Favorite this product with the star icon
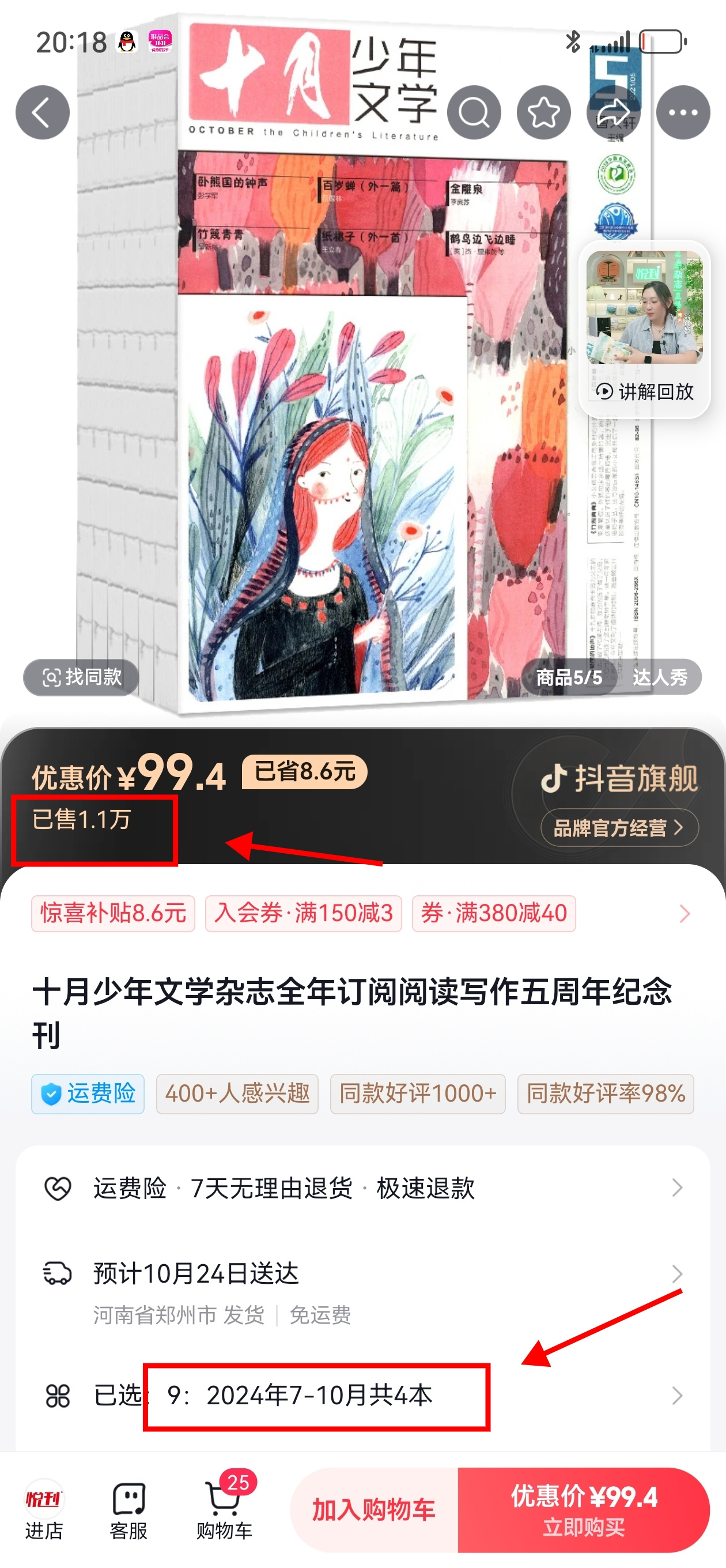 [543, 112]
